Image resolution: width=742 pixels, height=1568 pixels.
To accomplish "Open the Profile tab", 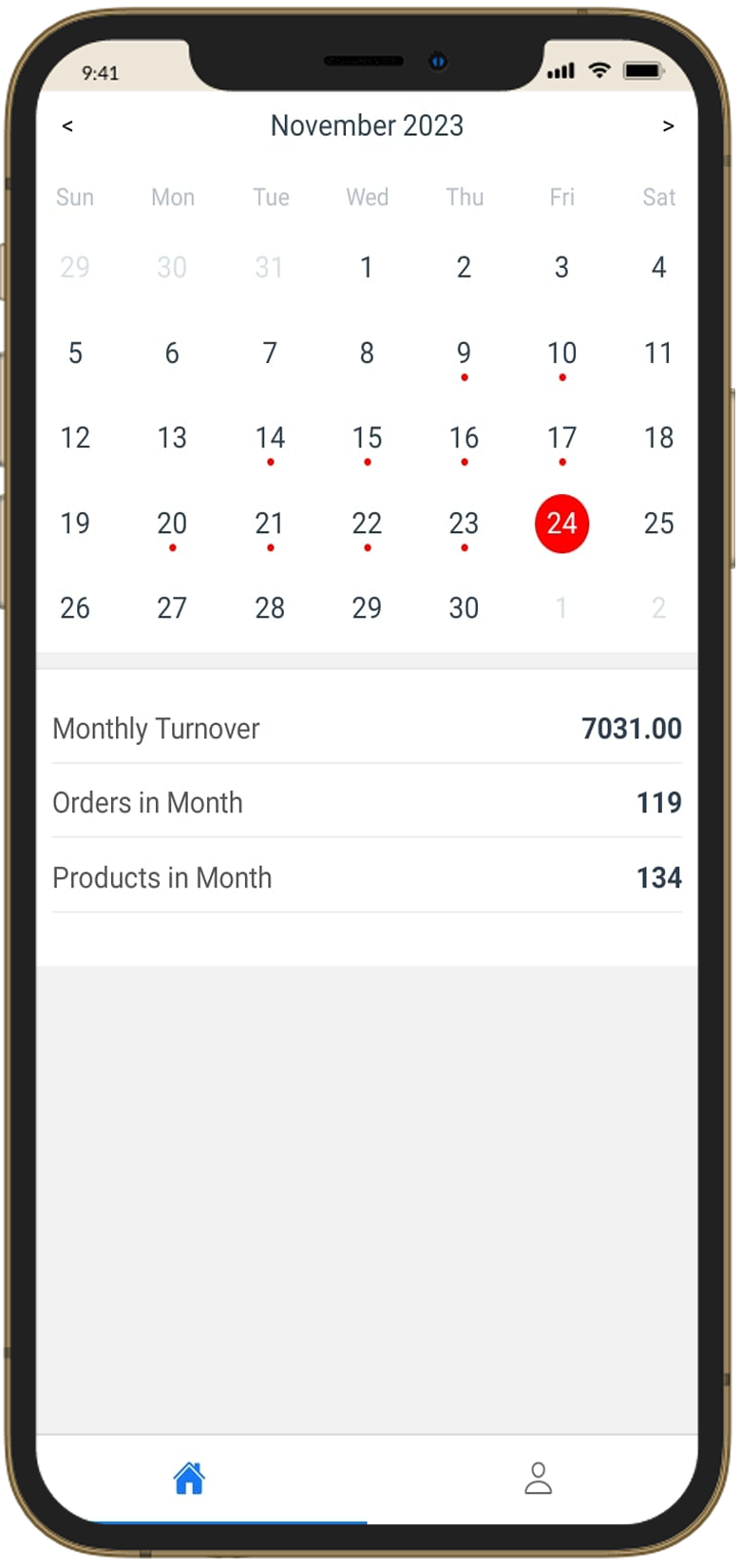I will (538, 1479).
